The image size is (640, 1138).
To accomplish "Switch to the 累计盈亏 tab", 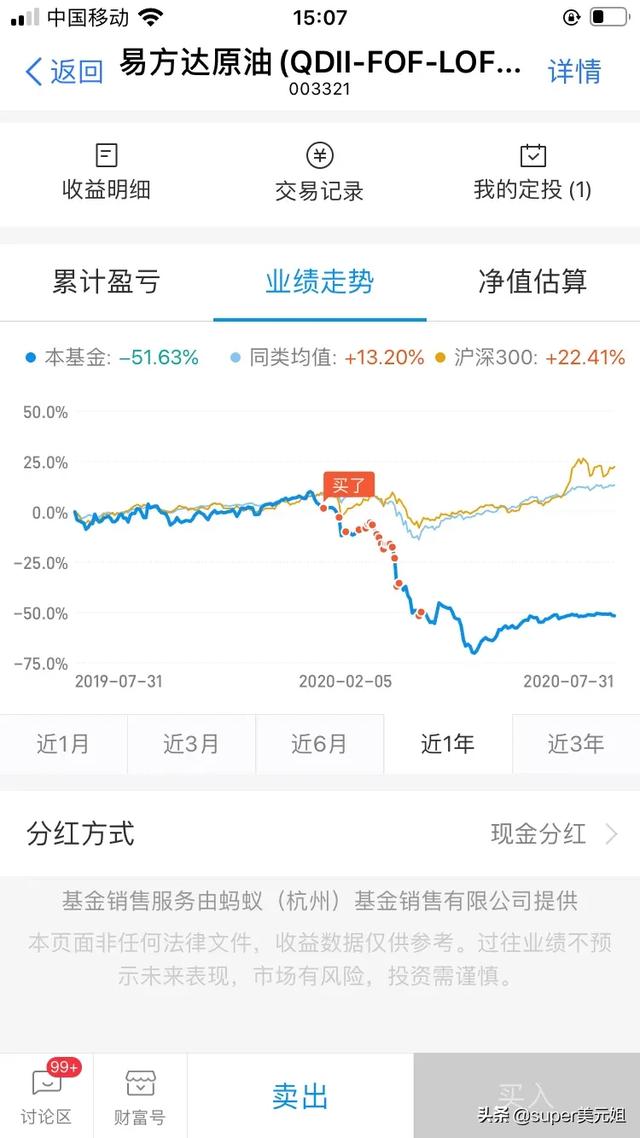I will [x=106, y=282].
